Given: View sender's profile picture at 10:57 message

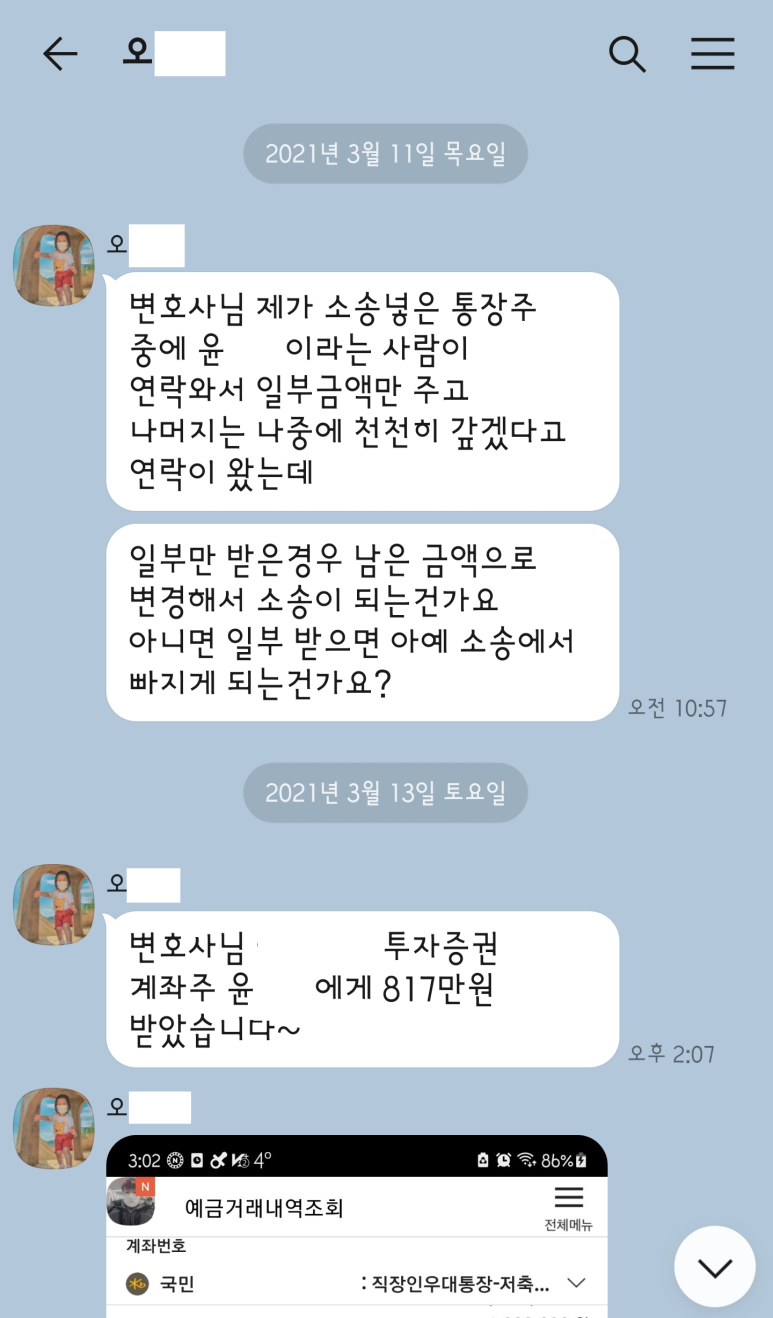Looking at the screenshot, I should (x=53, y=265).
